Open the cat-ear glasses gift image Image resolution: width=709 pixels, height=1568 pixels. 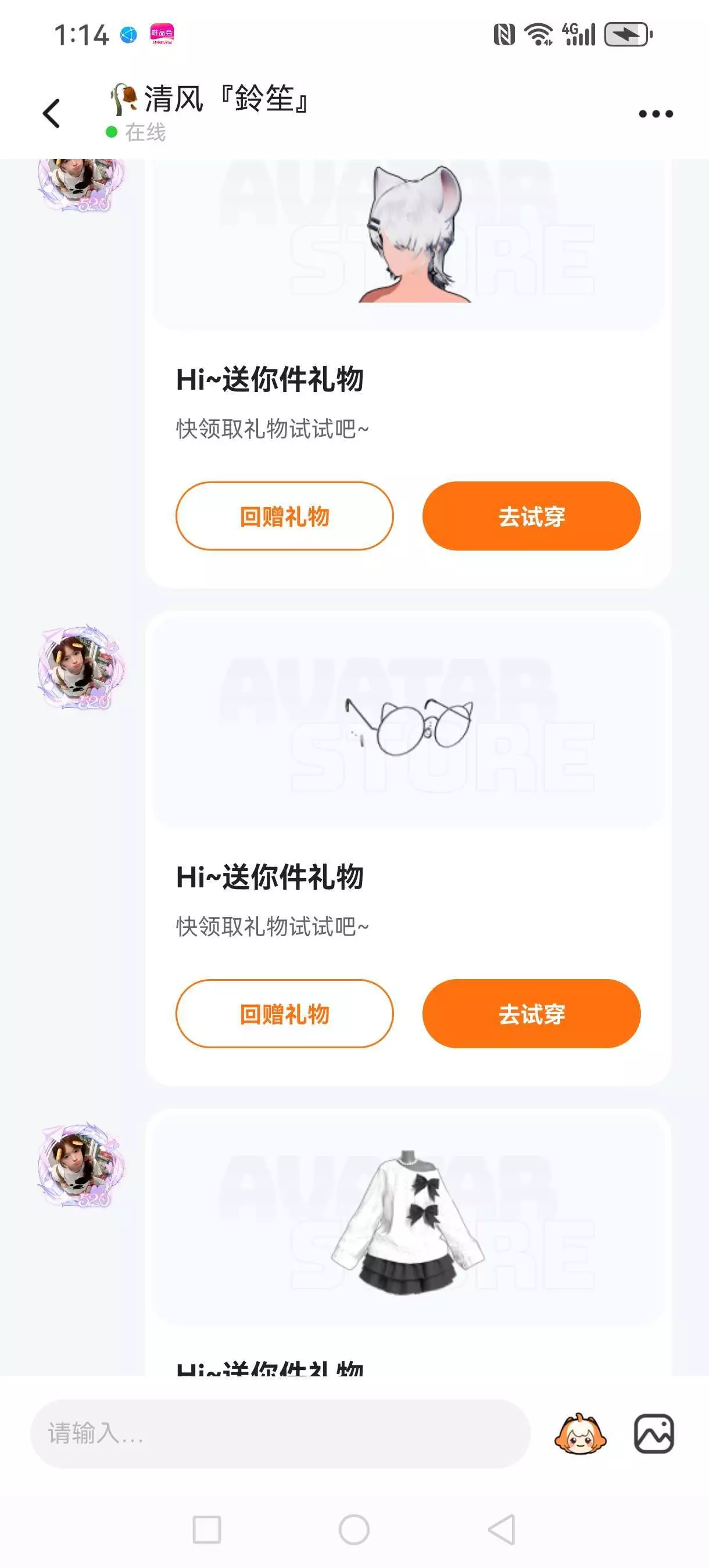click(408, 723)
